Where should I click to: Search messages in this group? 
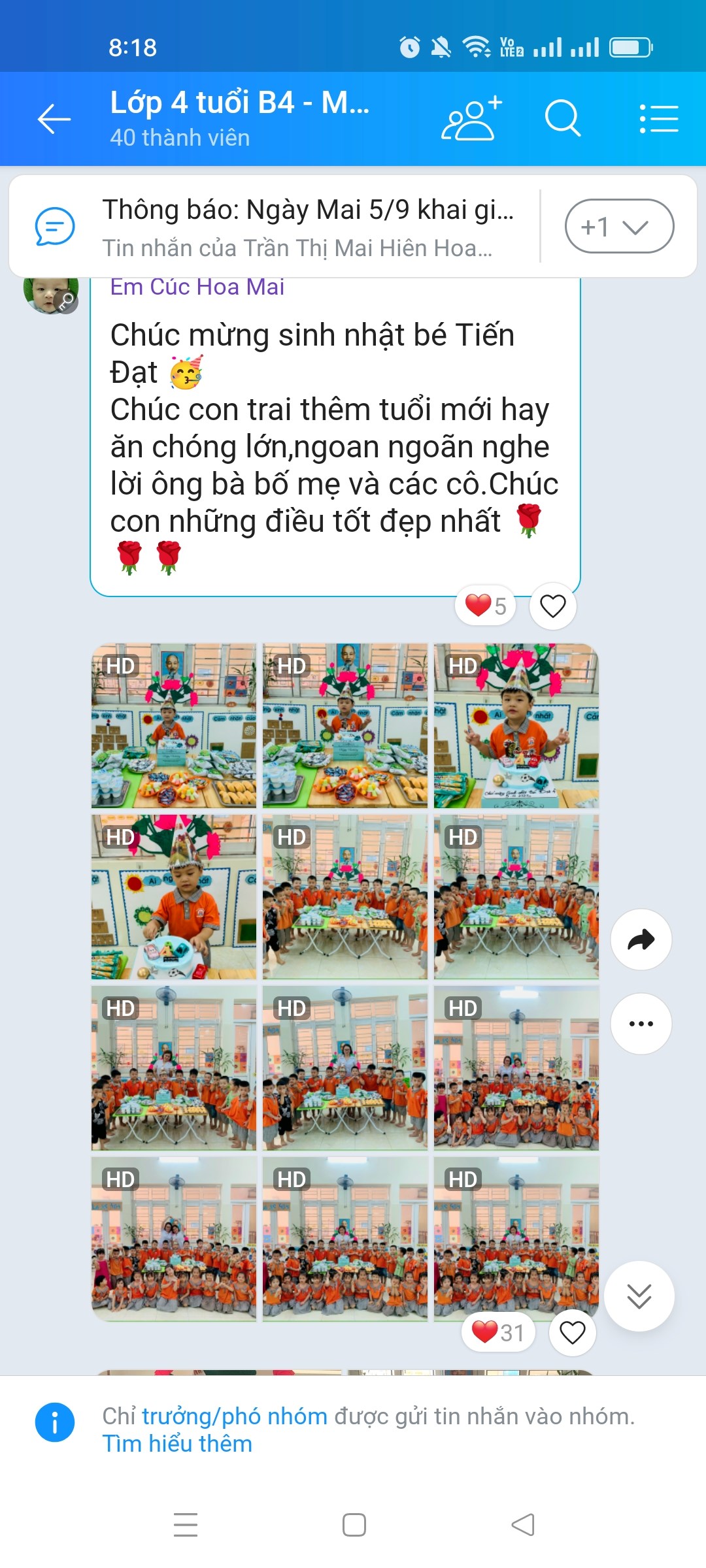pos(562,119)
